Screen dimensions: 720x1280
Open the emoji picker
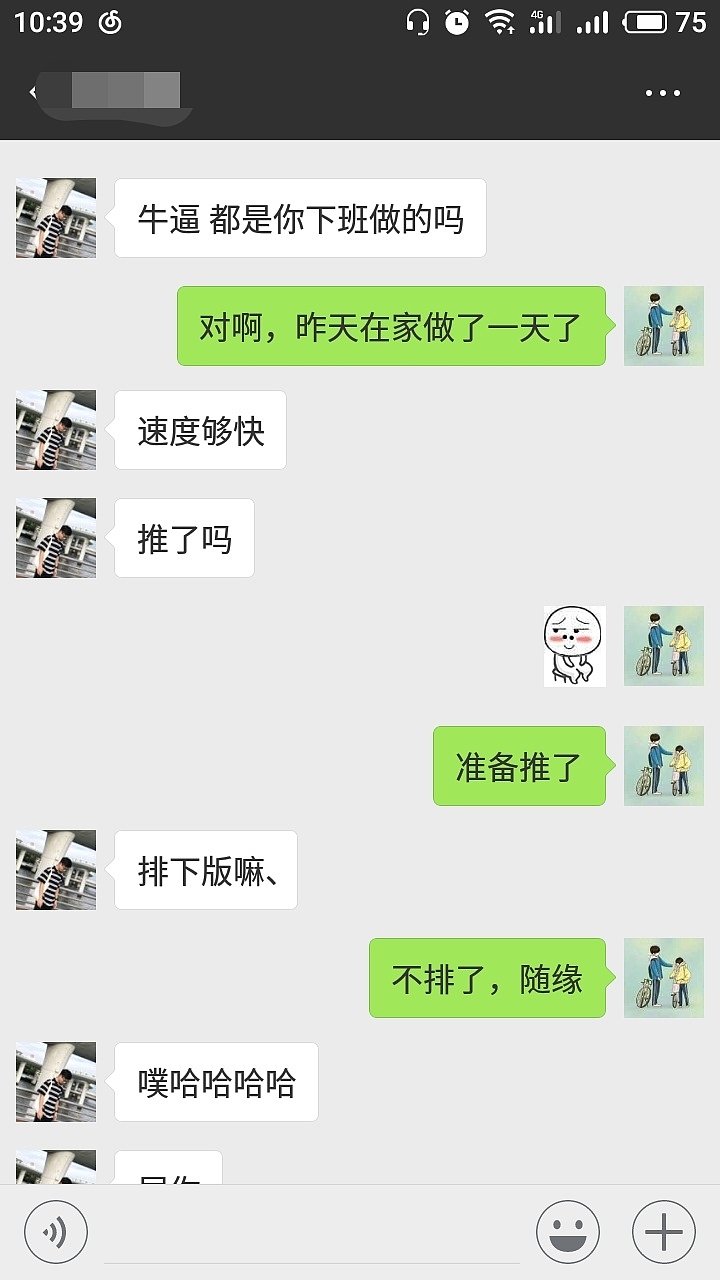pyautogui.click(x=567, y=1230)
